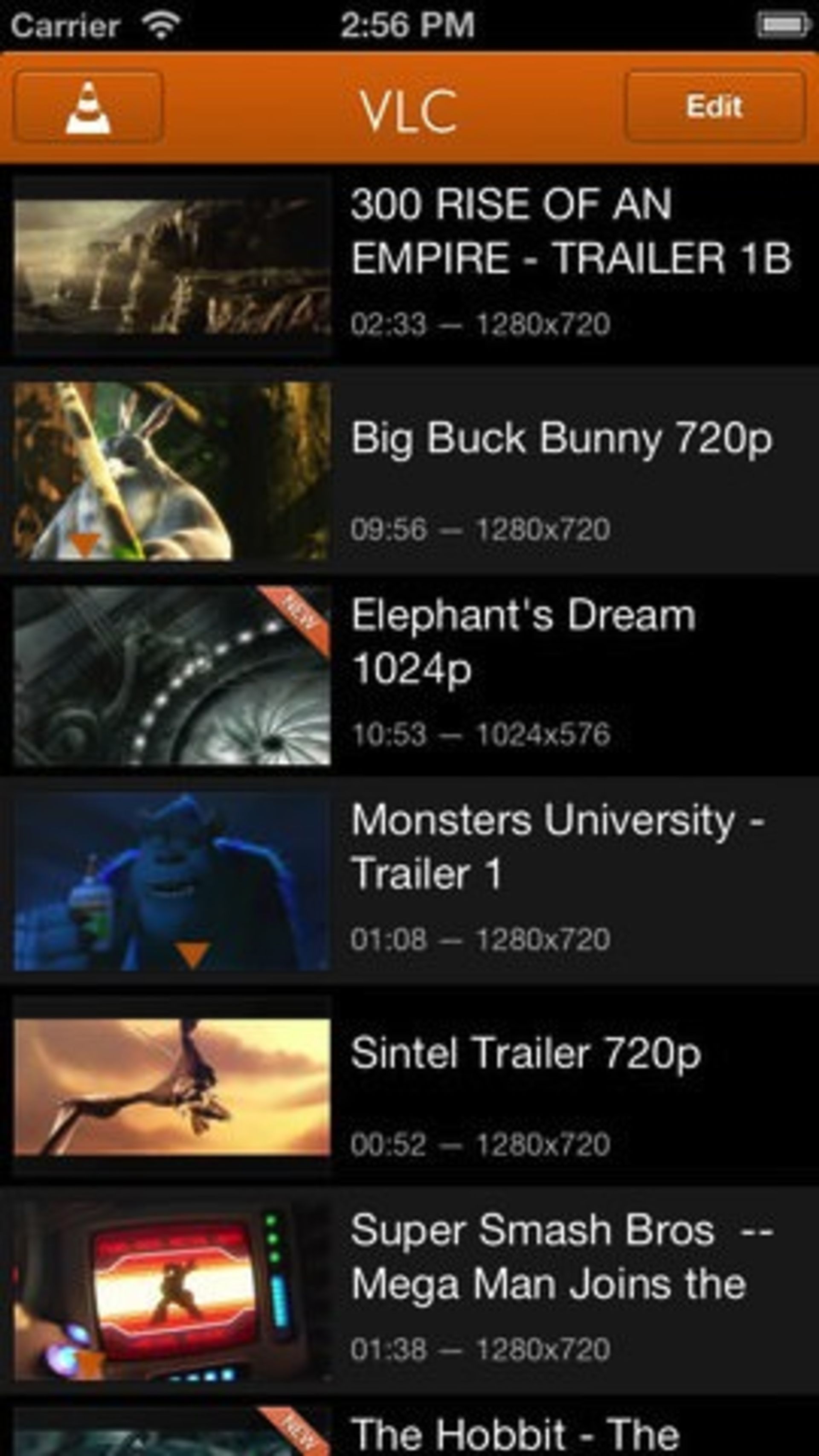The height and width of the screenshot is (1456, 819).
Task: Play 300 Rise of an Empire trailer
Action: point(409,266)
